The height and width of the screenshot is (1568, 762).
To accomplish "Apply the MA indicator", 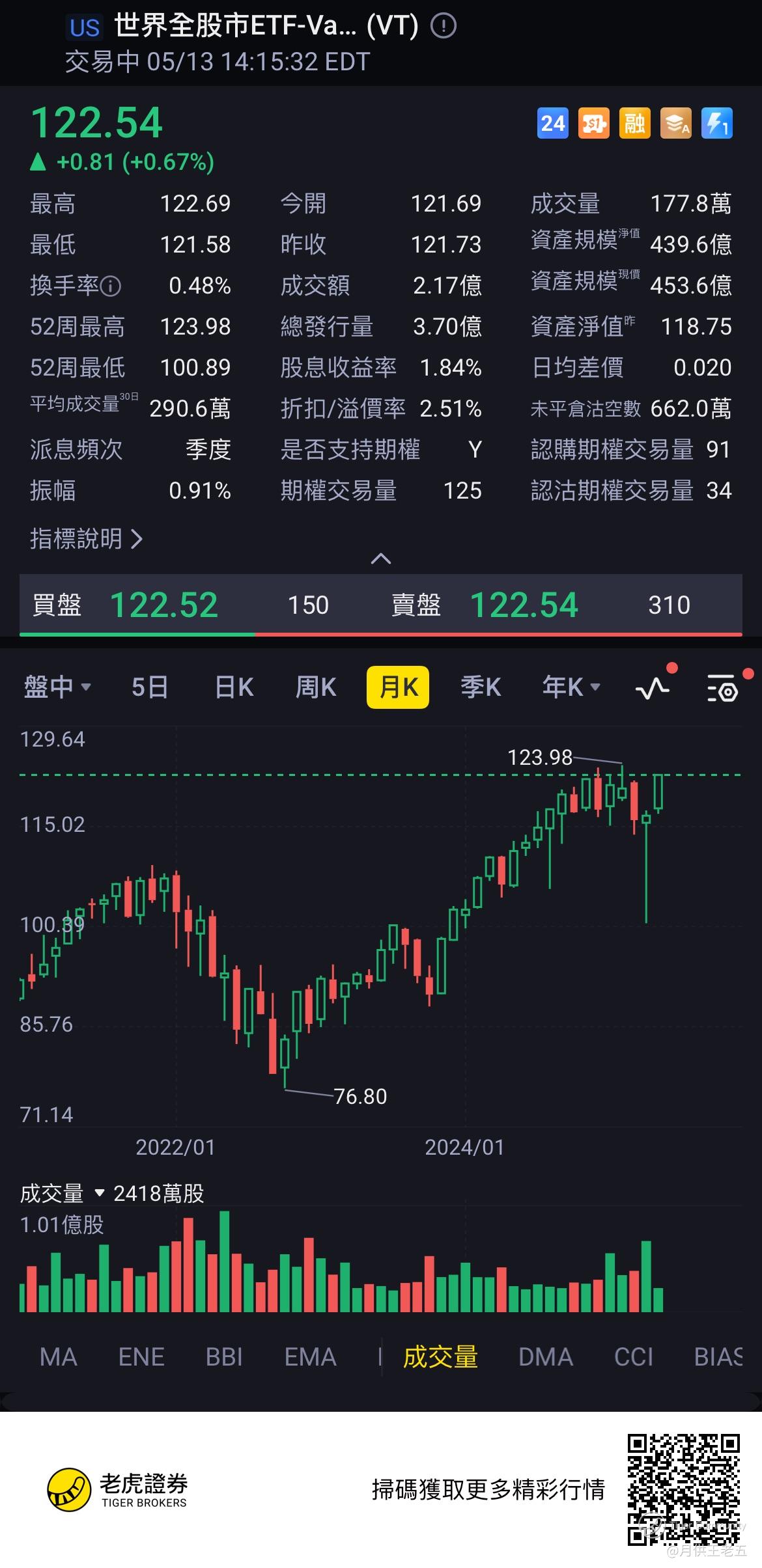I will click(x=59, y=1357).
